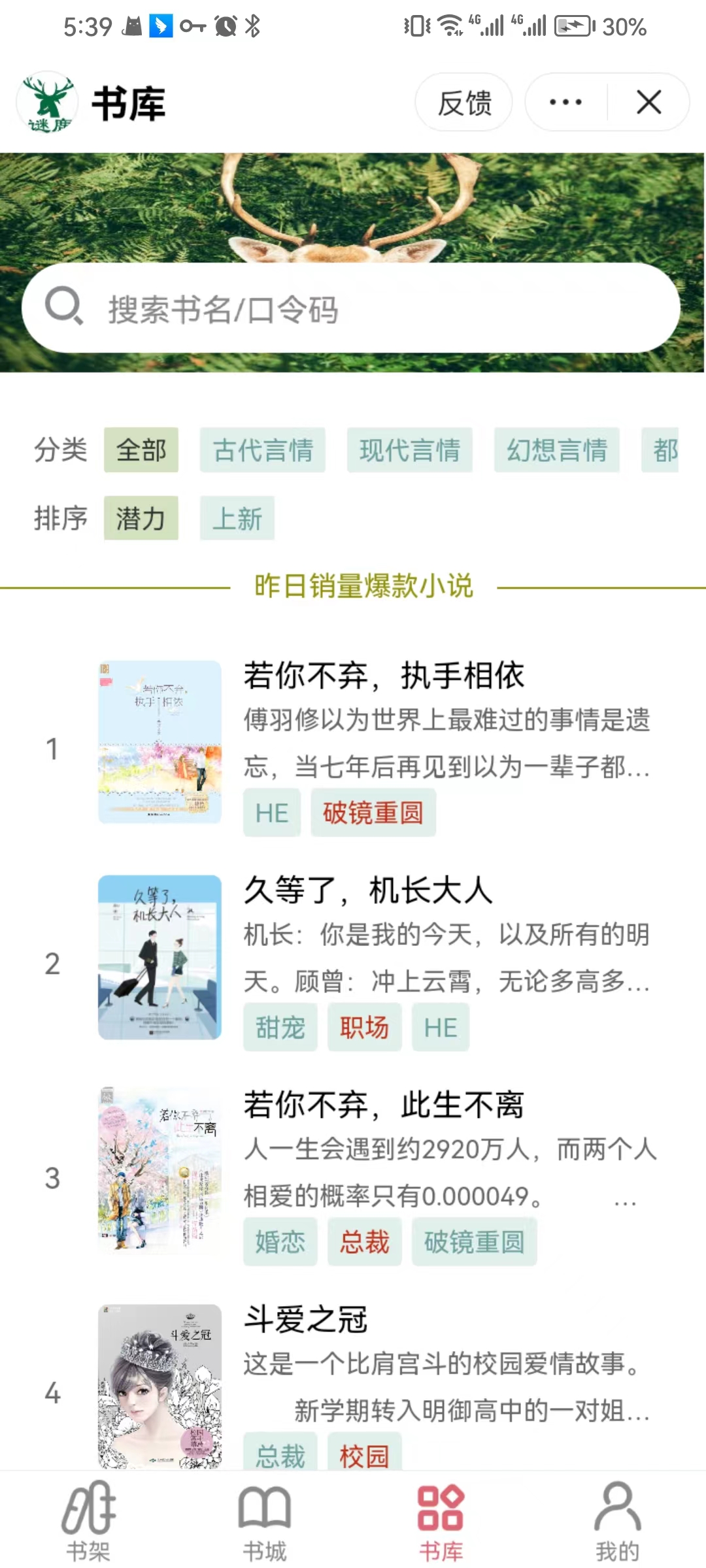The image size is (706, 1568).
Task: Filter by 古代言情 category
Action: click(263, 450)
